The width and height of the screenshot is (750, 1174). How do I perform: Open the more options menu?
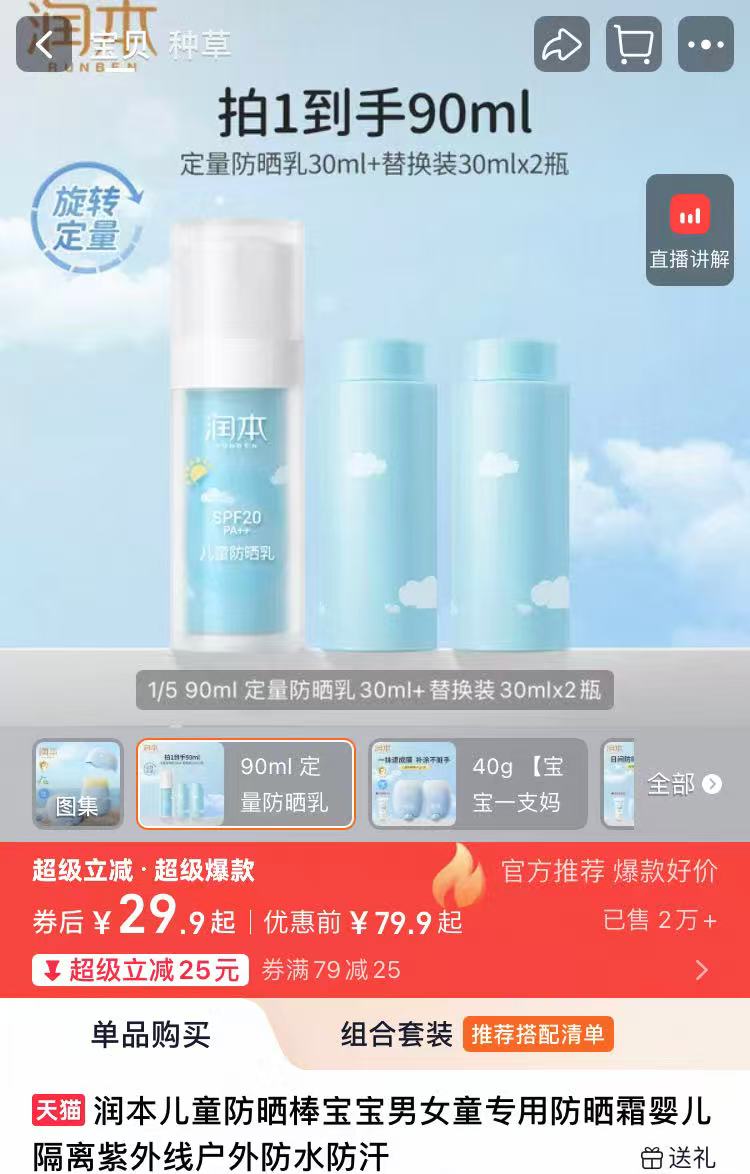click(705, 45)
